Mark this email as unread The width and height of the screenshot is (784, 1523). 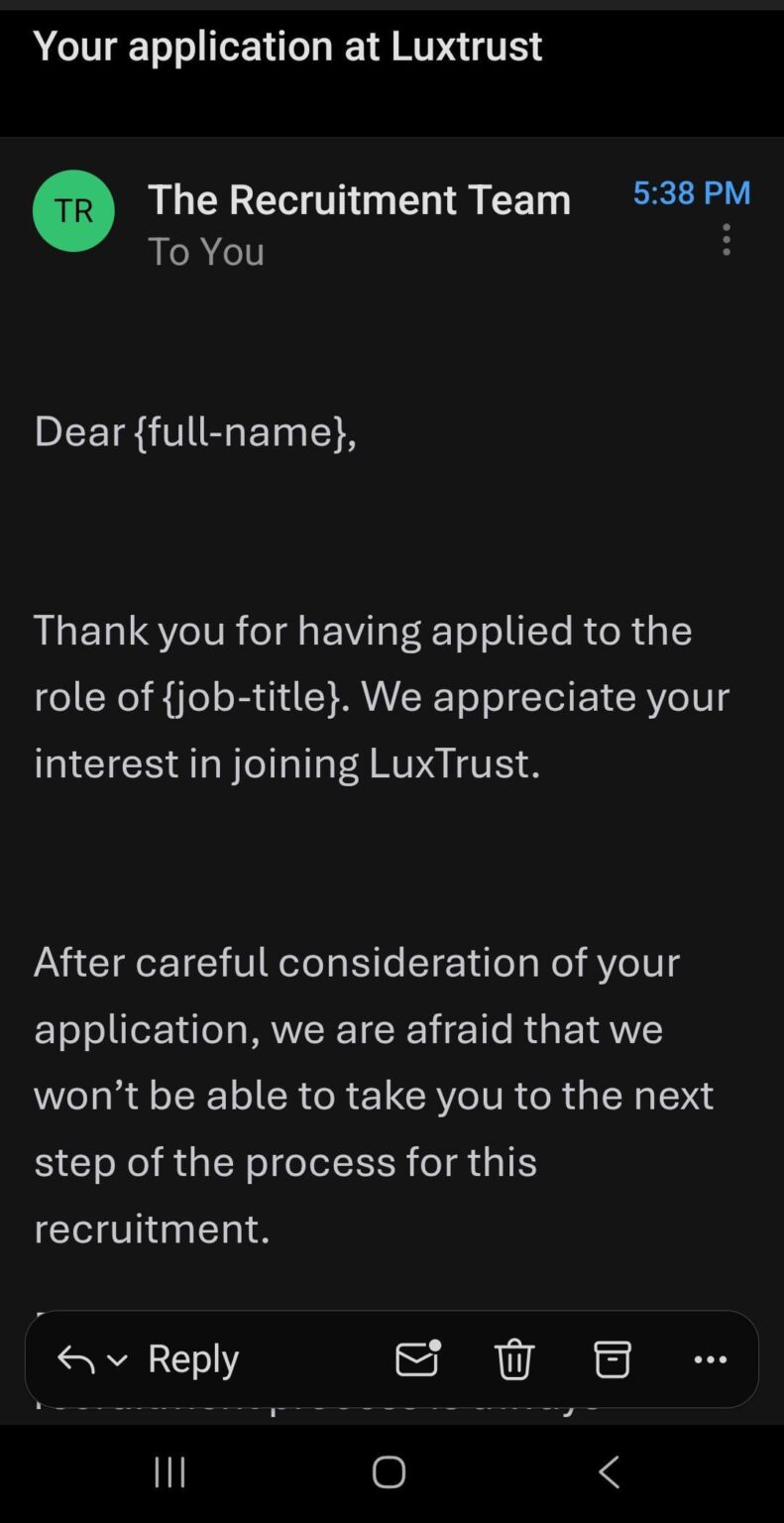(x=417, y=1358)
